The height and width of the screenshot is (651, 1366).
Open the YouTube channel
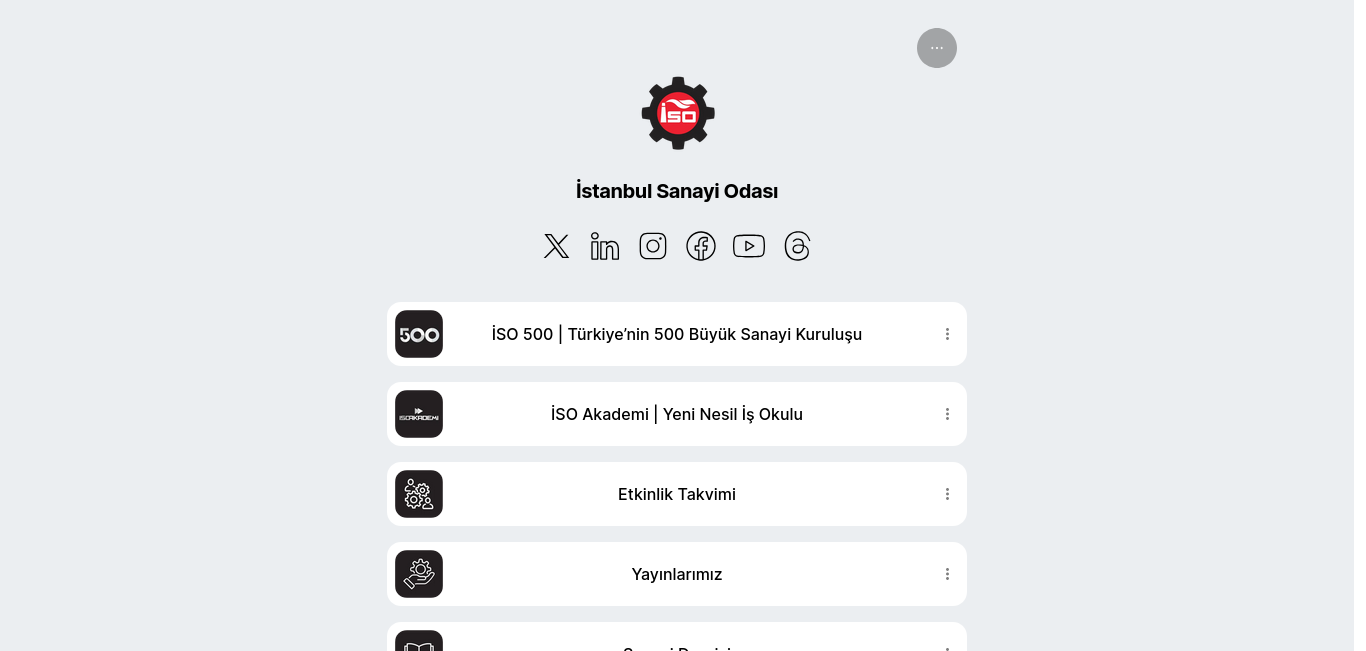748,246
